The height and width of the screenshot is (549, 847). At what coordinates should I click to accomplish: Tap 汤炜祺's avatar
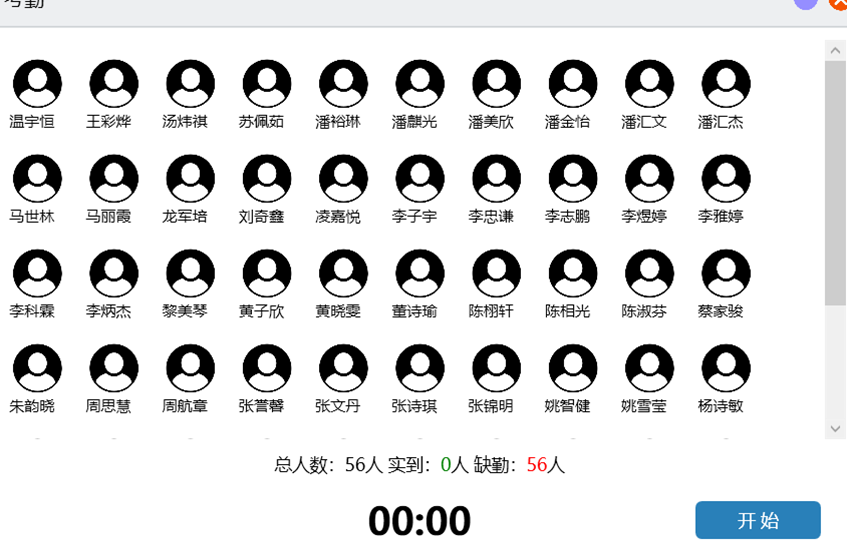[191, 84]
